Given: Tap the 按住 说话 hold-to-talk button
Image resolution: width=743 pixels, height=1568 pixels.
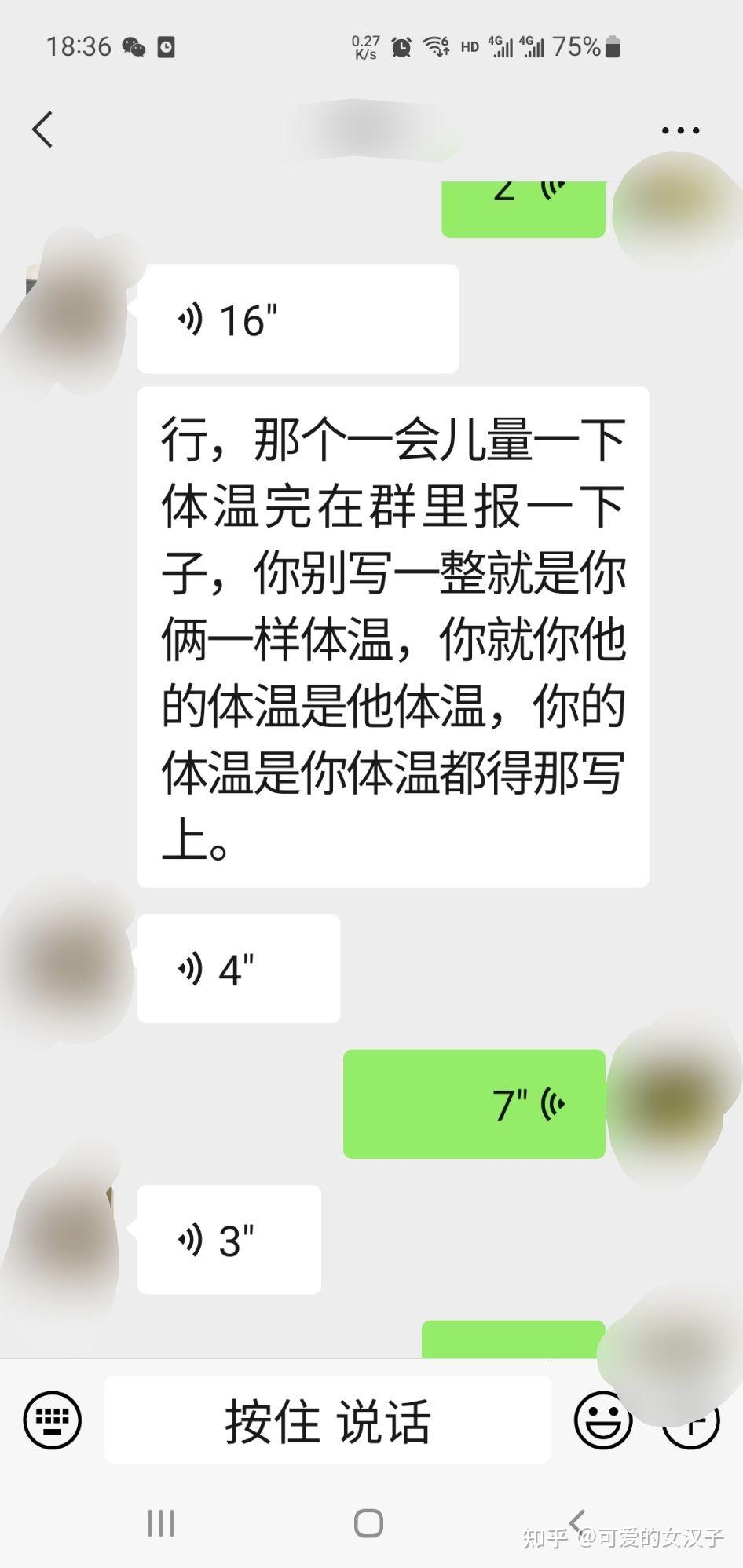Looking at the screenshot, I should click(328, 1420).
